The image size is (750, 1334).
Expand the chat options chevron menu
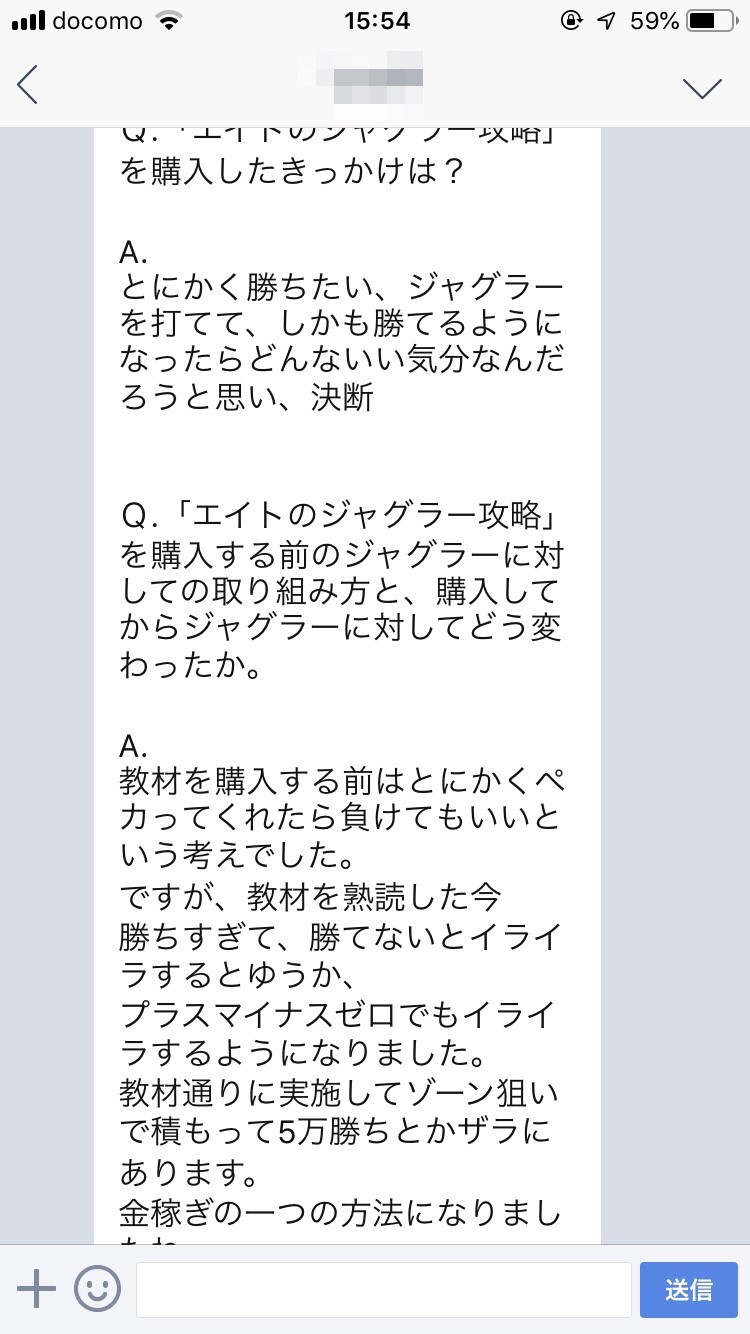pyautogui.click(x=702, y=88)
